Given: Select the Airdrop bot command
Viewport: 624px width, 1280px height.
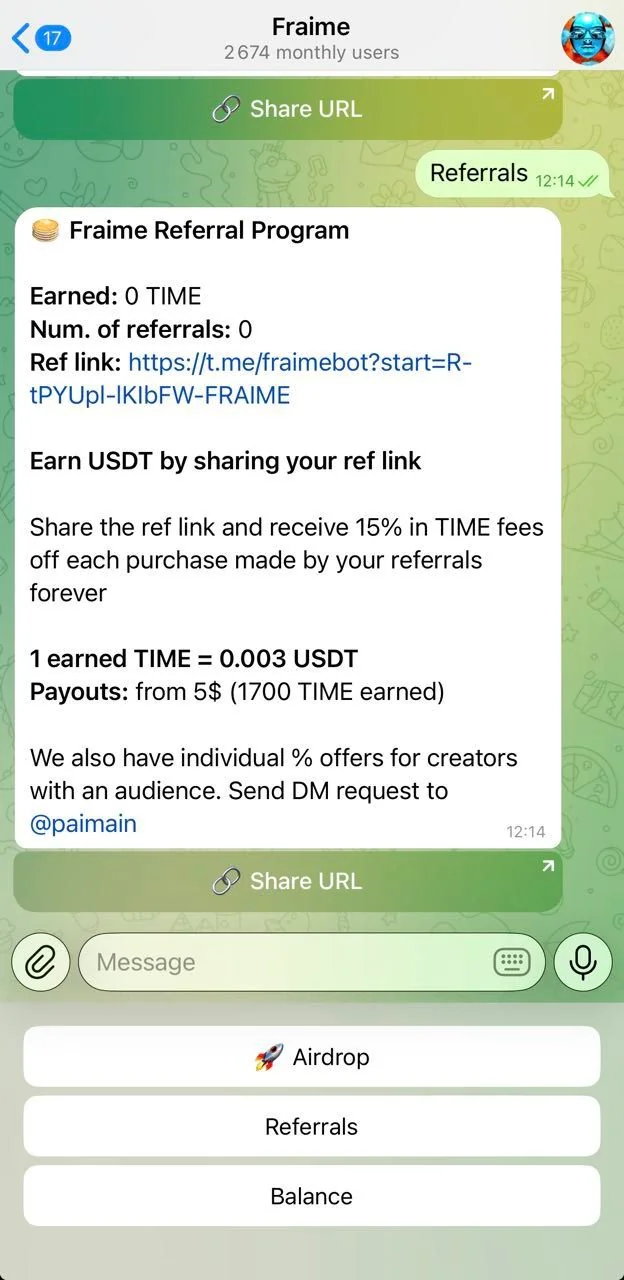Looking at the screenshot, I should pyautogui.click(x=312, y=1056).
